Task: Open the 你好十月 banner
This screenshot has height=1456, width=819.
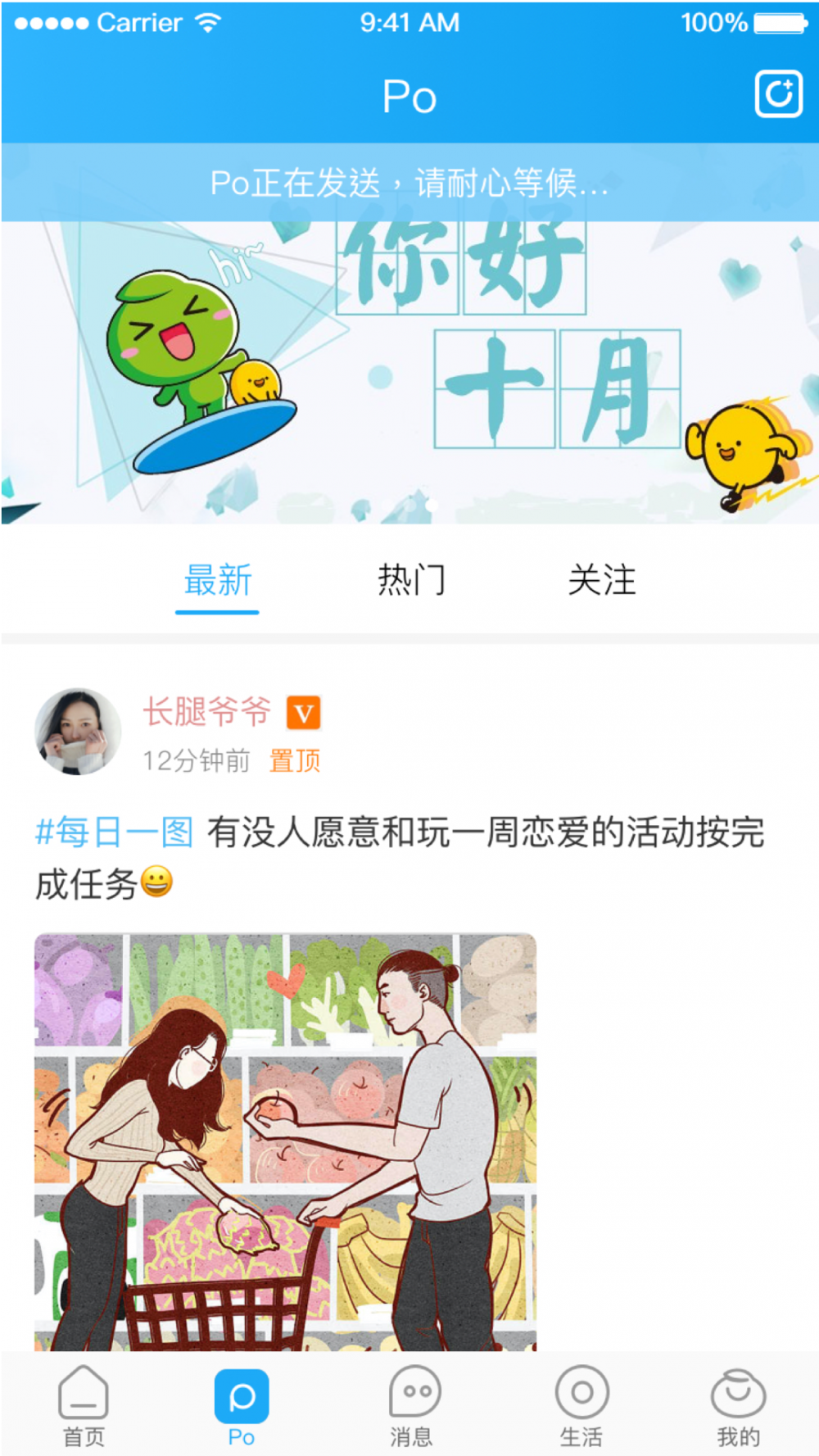Action: pos(409,373)
